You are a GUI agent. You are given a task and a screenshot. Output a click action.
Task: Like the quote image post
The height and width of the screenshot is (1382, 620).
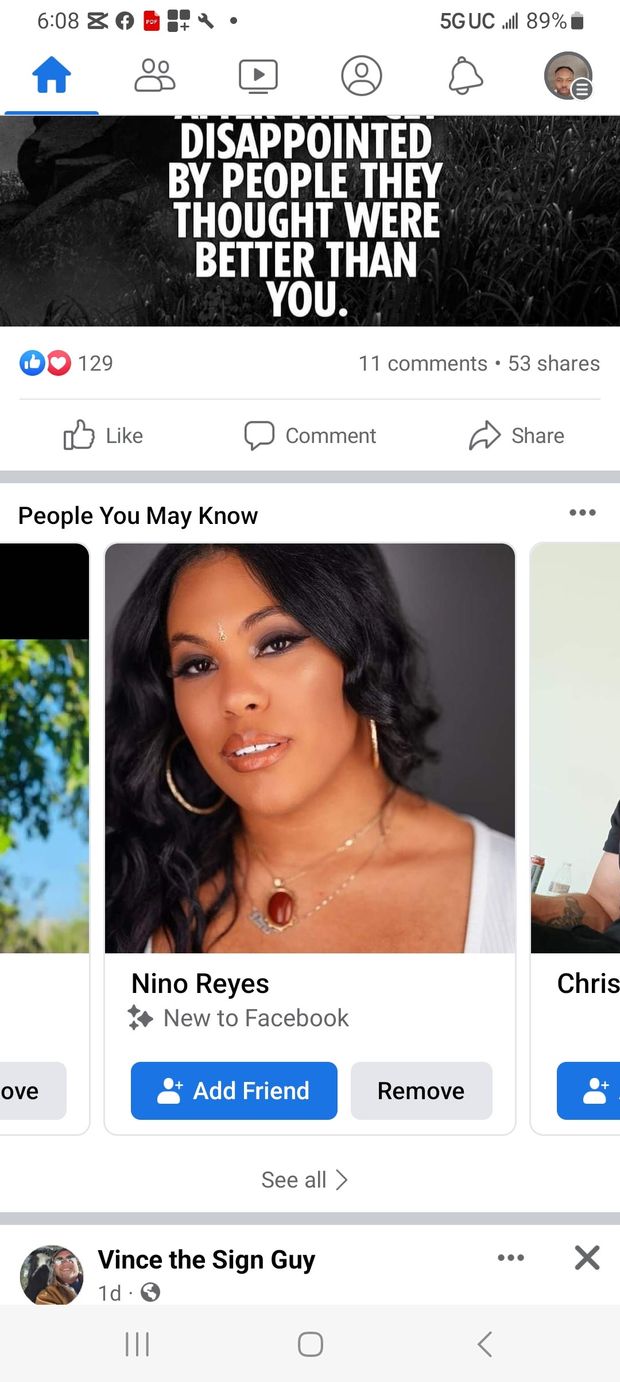pos(103,435)
